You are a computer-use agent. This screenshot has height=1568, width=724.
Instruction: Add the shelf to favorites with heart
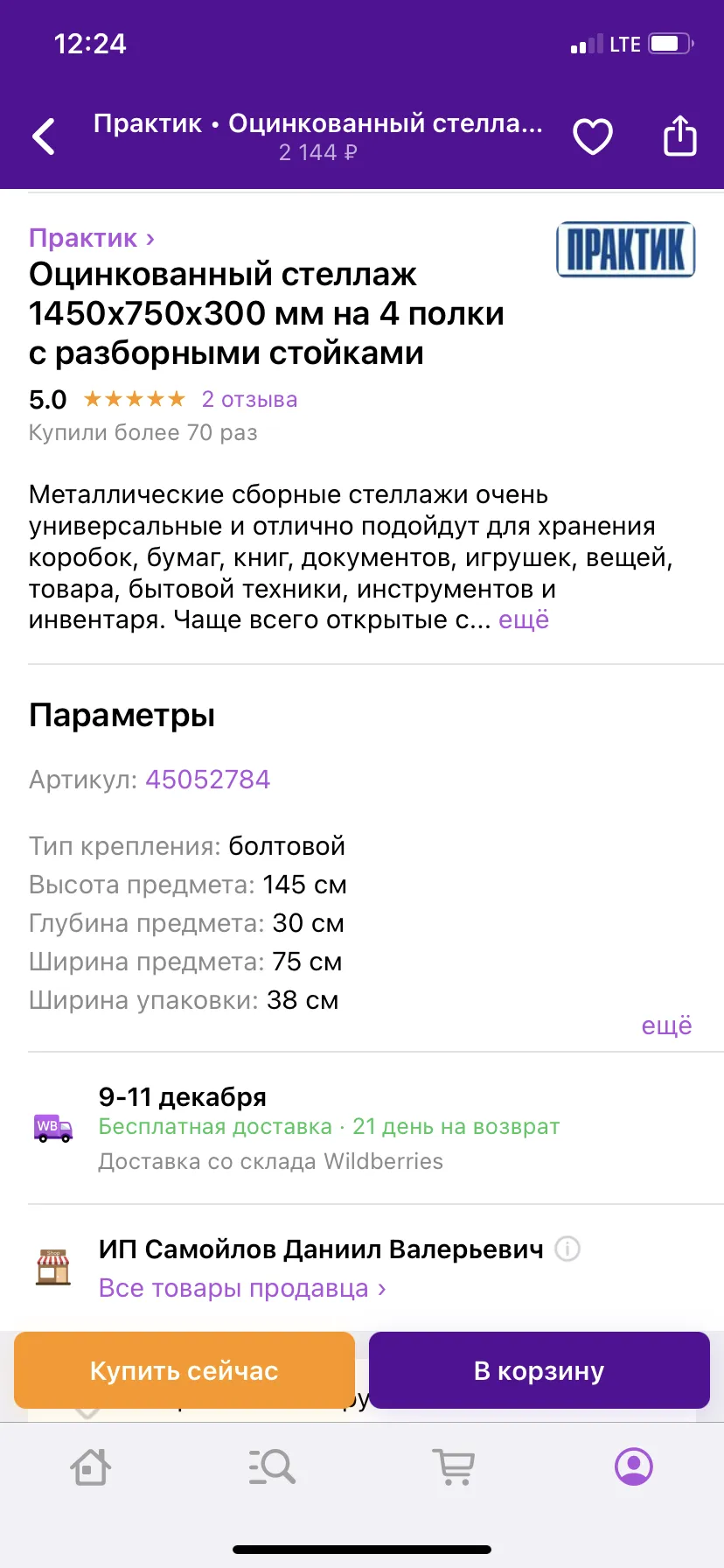pos(592,137)
